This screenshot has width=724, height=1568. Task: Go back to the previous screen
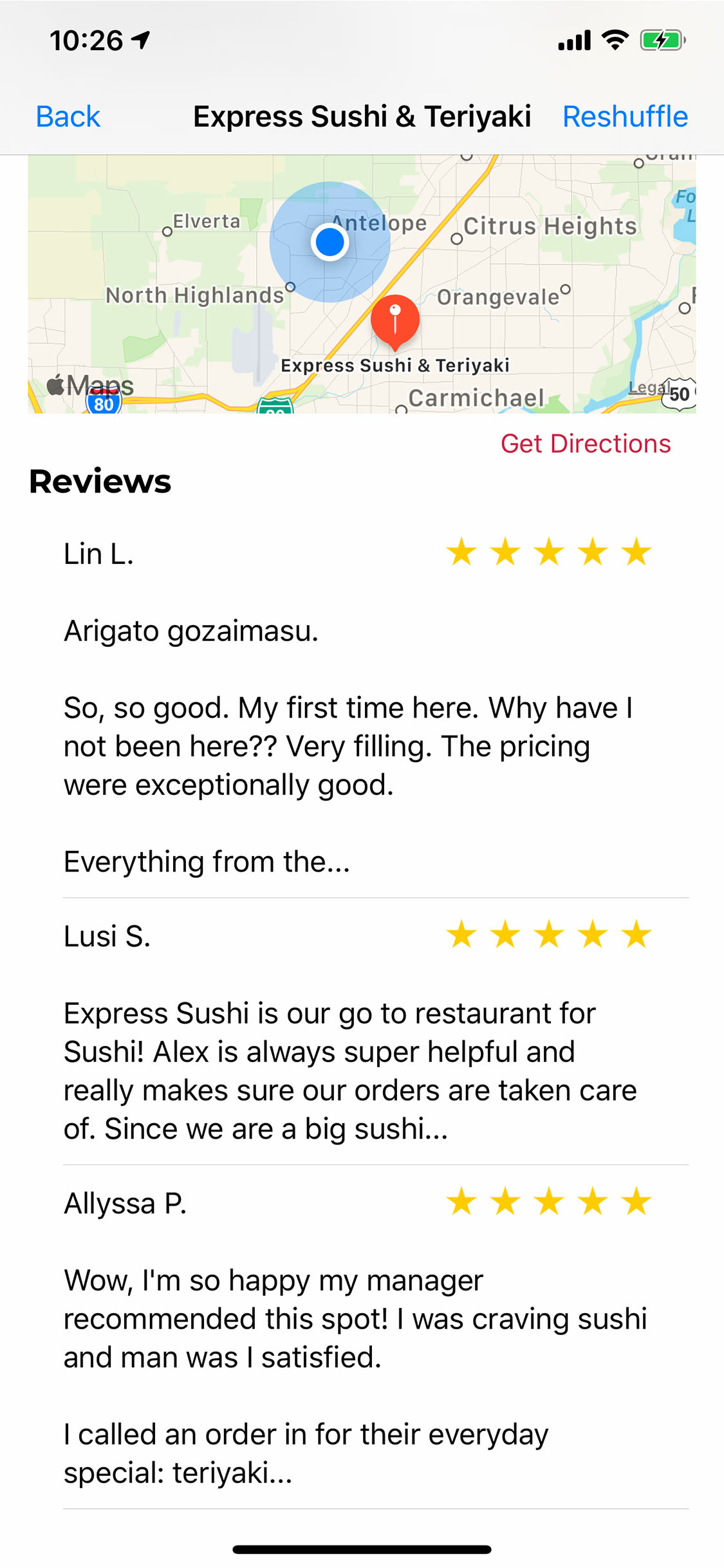coord(68,117)
